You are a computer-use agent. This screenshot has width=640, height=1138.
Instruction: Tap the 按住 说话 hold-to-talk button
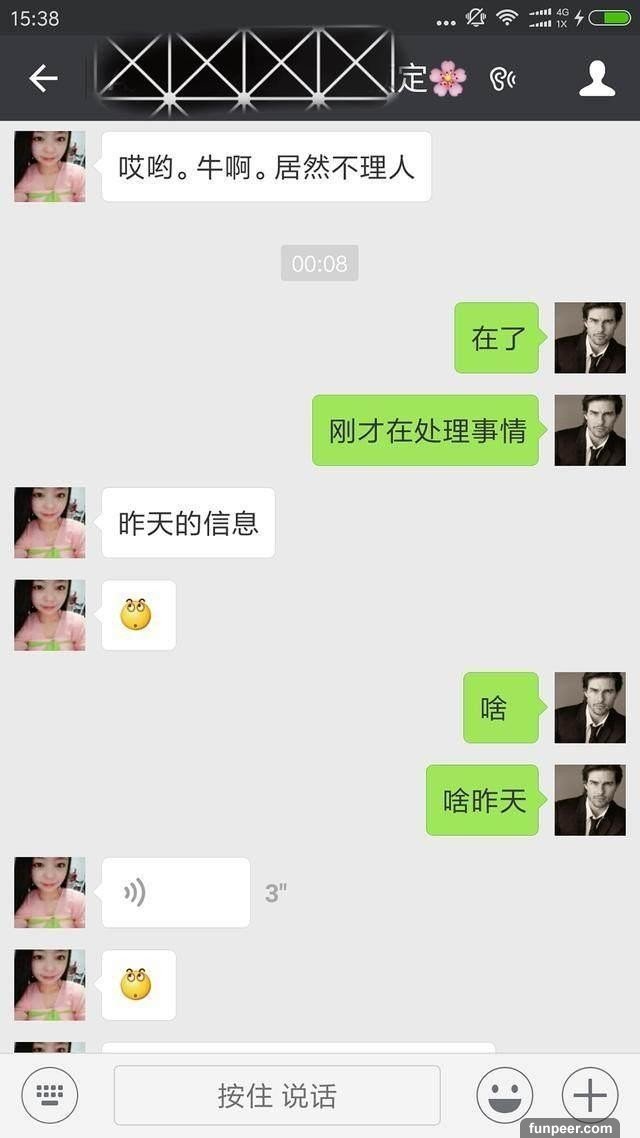(x=277, y=1095)
